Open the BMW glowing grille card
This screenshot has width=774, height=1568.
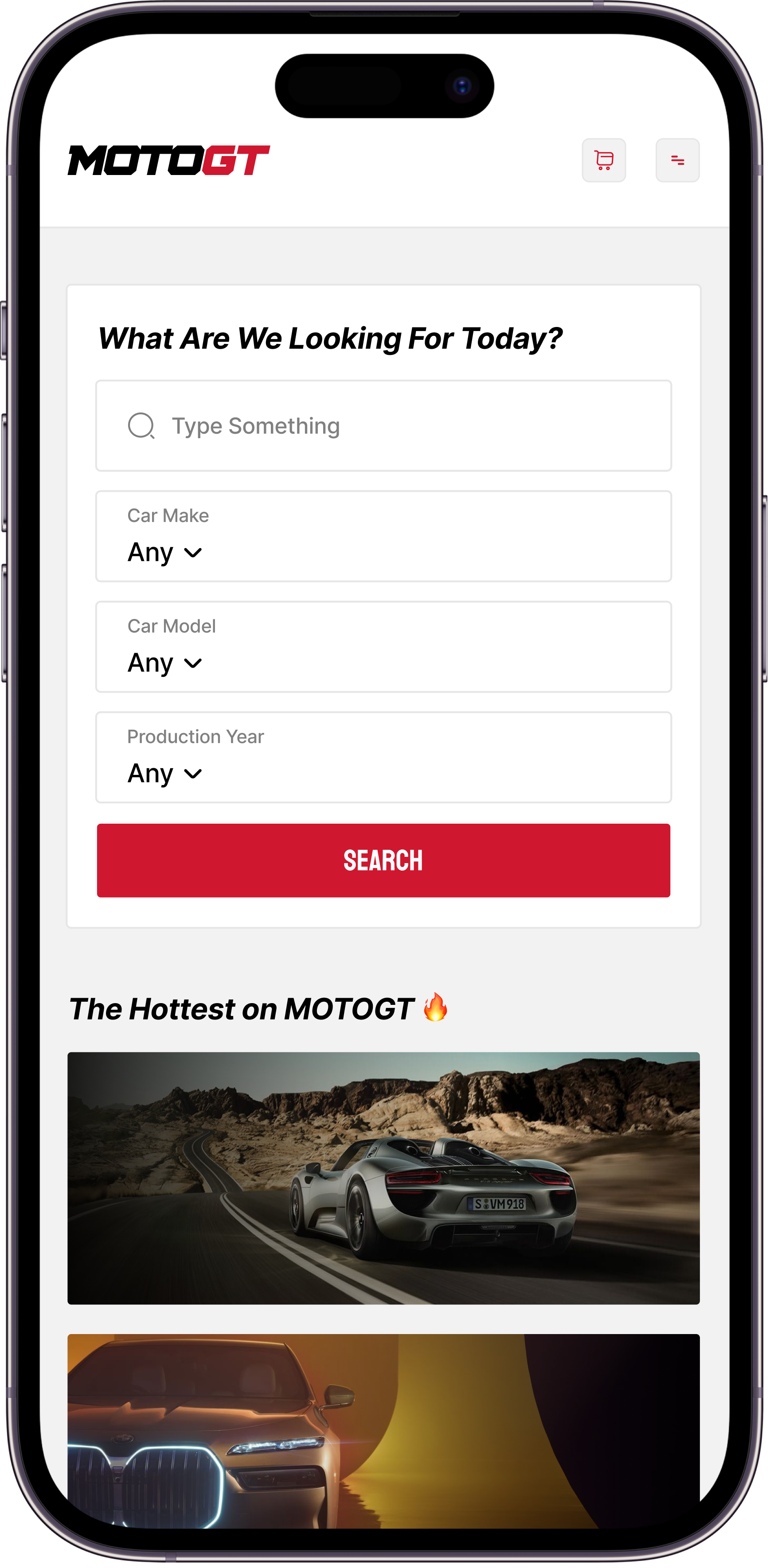(383, 1431)
